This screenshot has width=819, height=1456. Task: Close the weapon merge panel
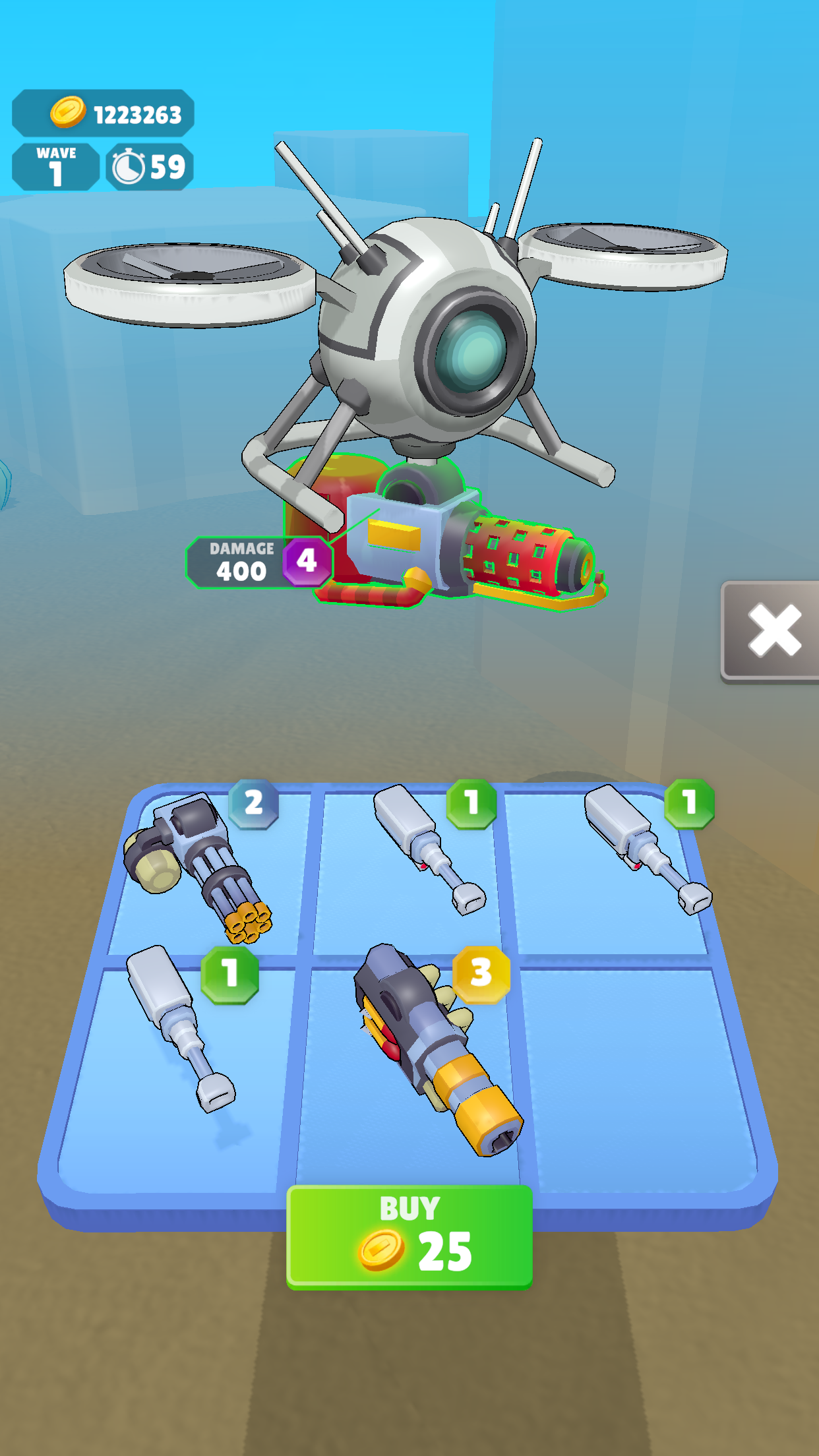point(773,630)
